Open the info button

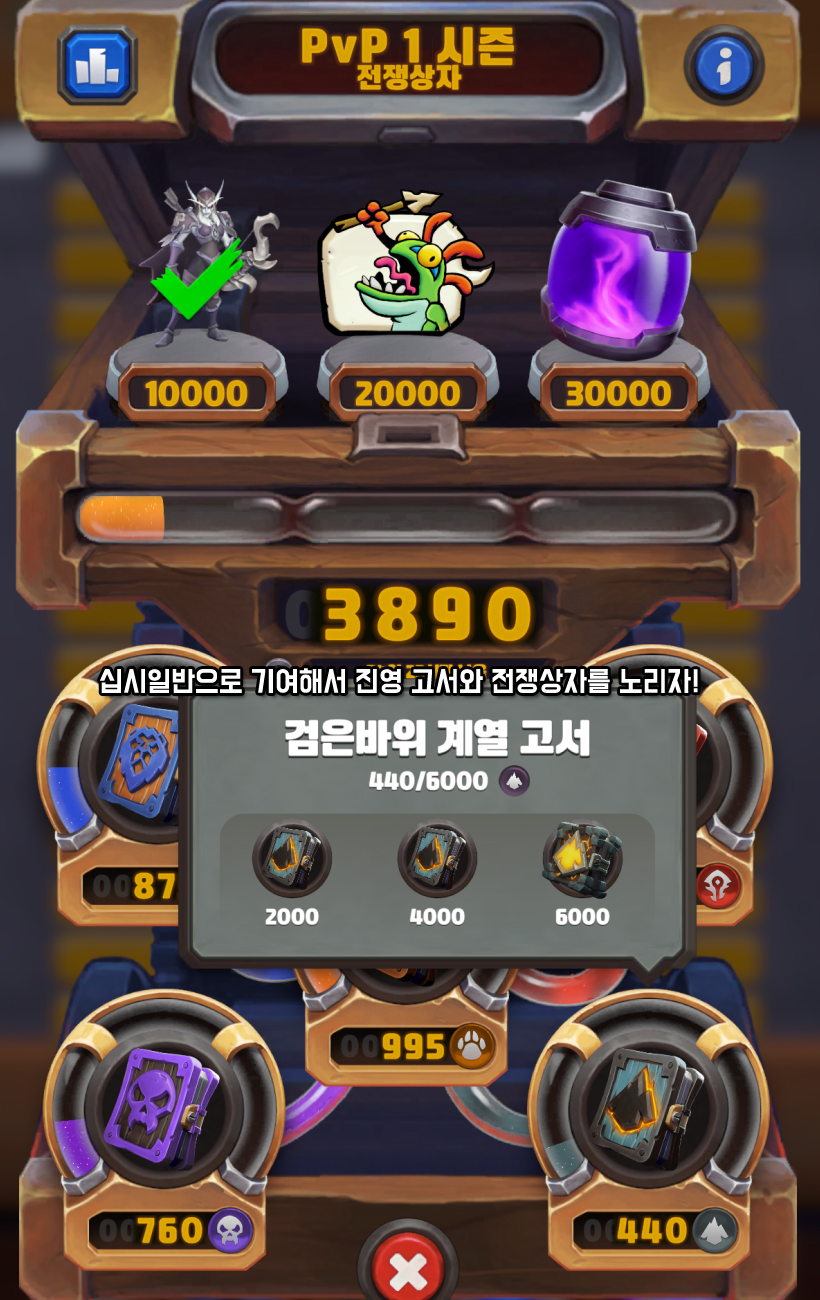click(723, 66)
